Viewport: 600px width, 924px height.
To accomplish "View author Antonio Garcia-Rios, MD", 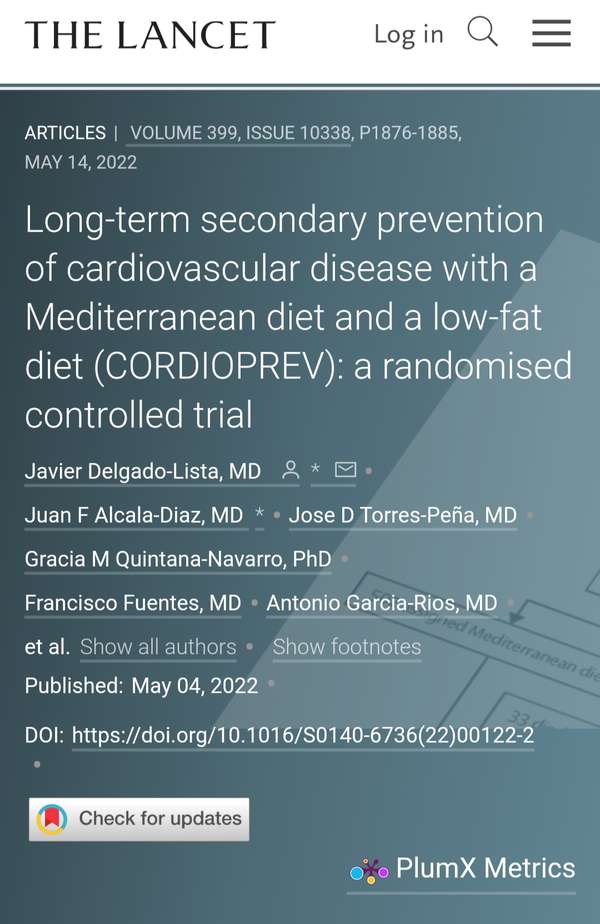I will pos(382,603).
